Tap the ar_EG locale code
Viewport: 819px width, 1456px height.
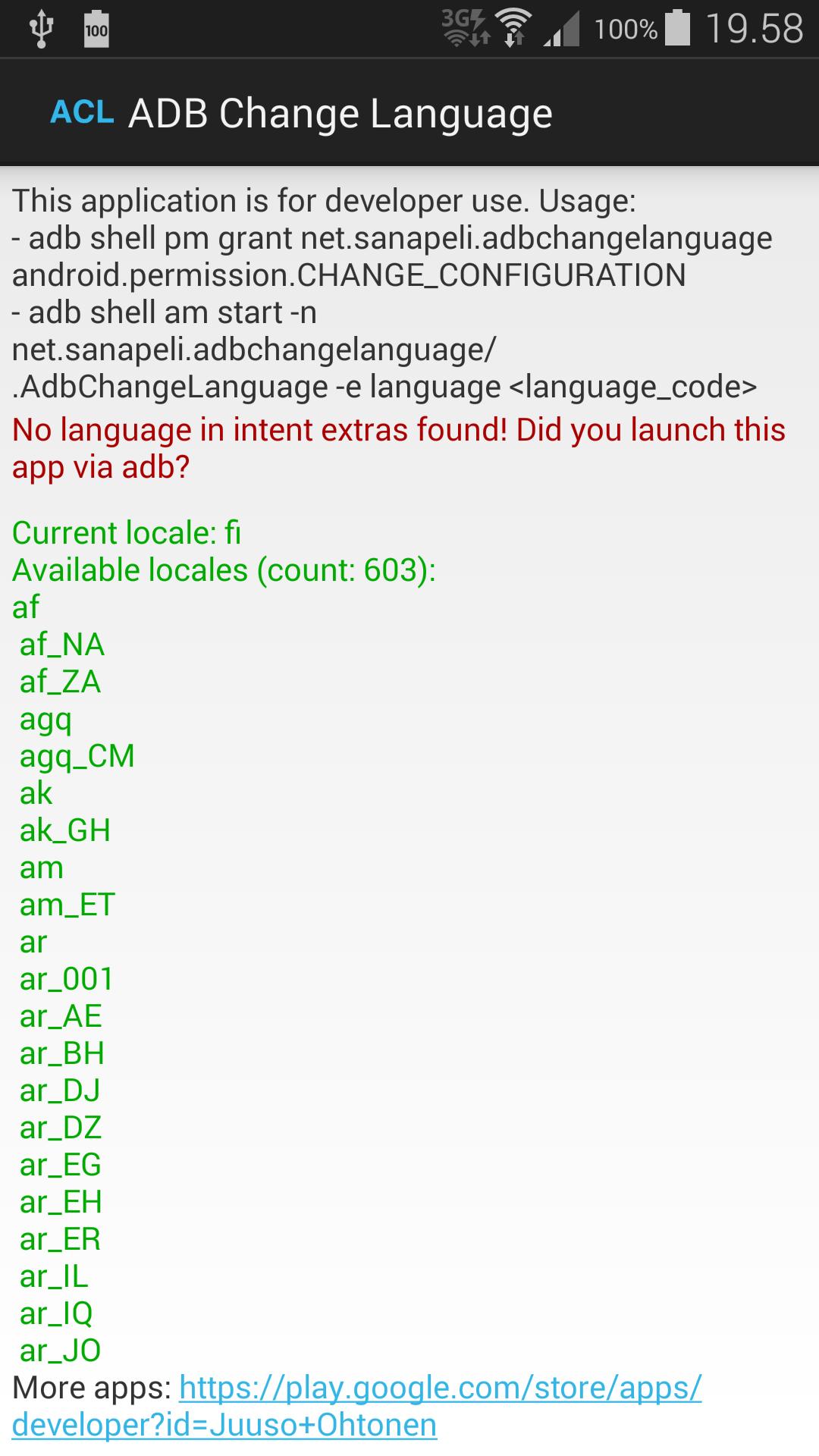(x=61, y=1166)
